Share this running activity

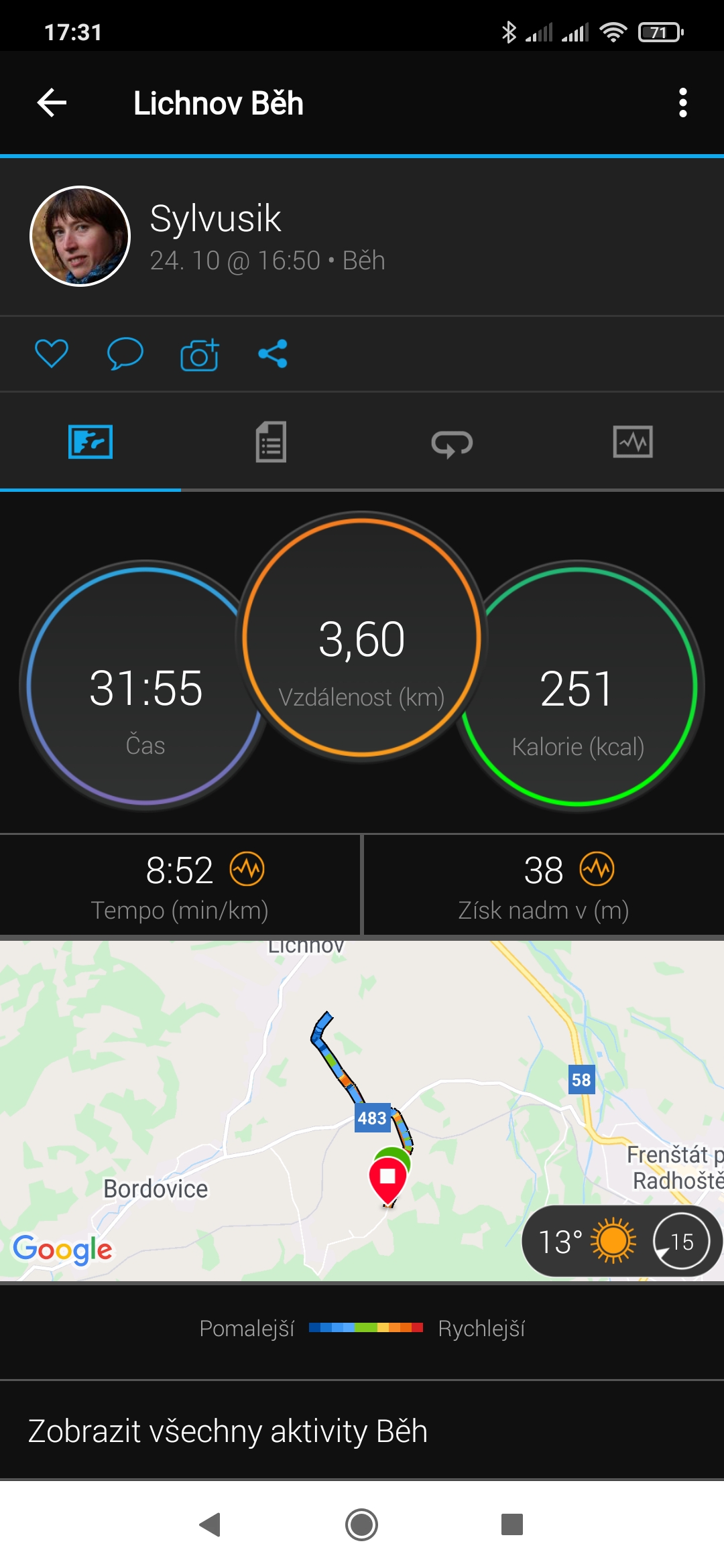[x=273, y=354]
